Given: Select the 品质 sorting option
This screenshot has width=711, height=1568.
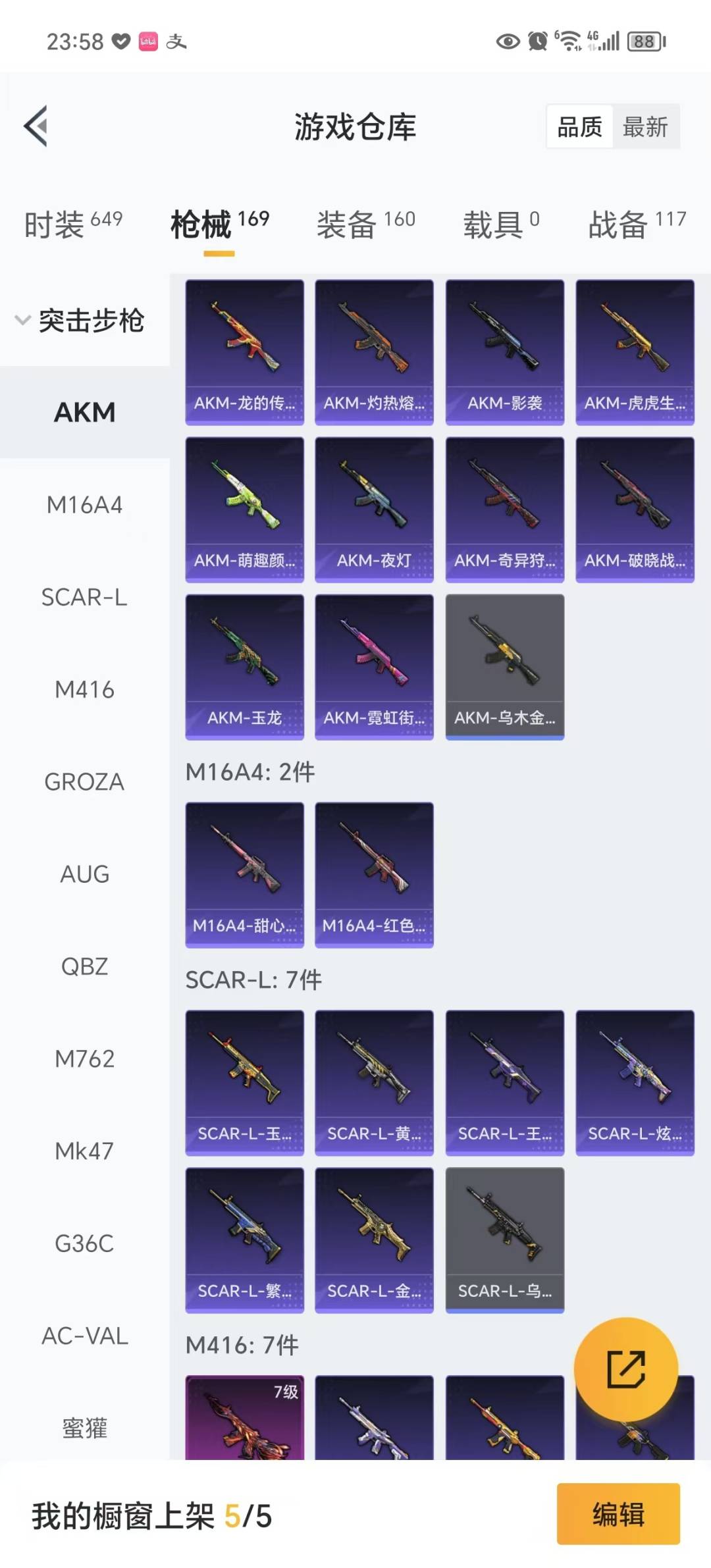Looking at the screenshot, I should [579, 126].
